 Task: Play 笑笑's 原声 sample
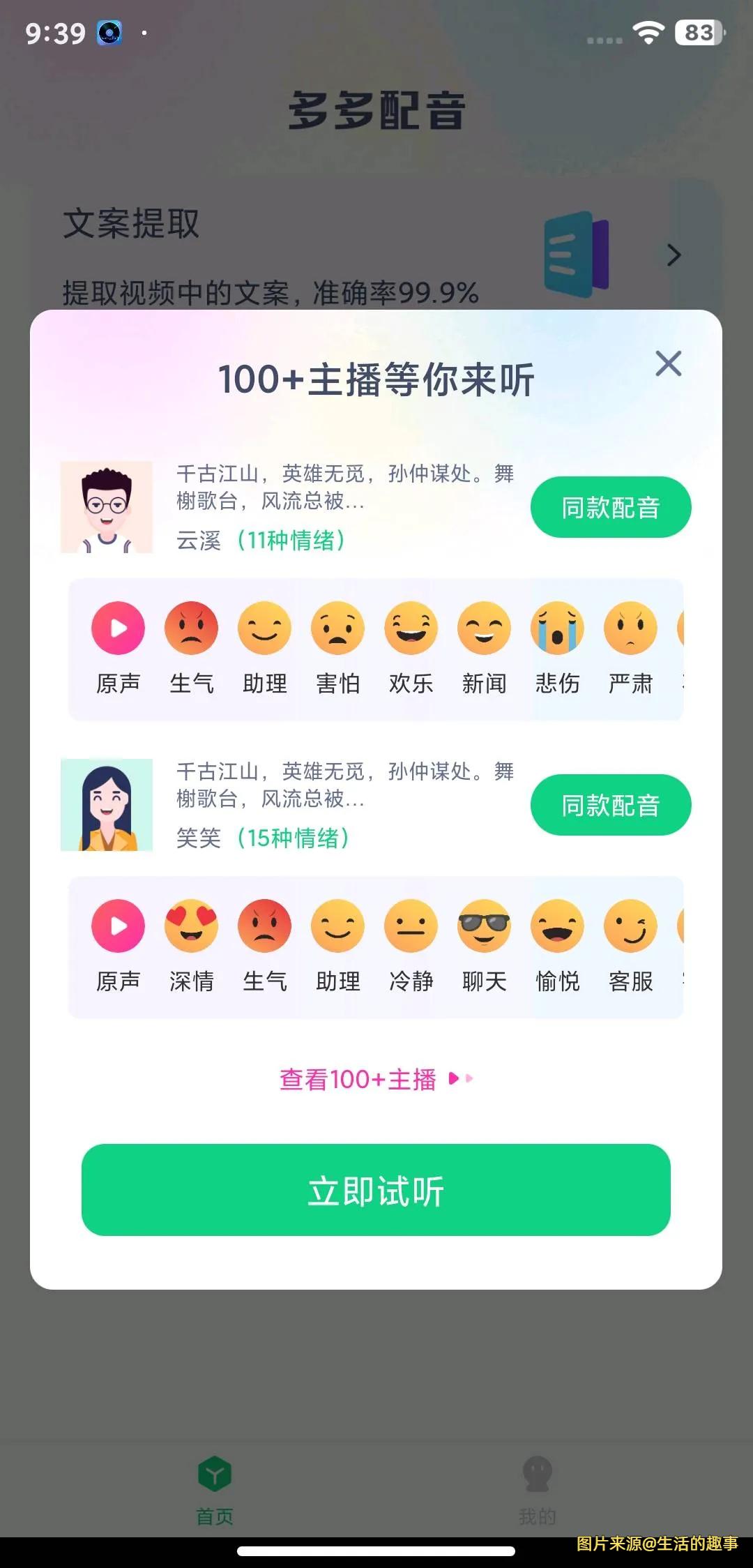tap(119, 926)
